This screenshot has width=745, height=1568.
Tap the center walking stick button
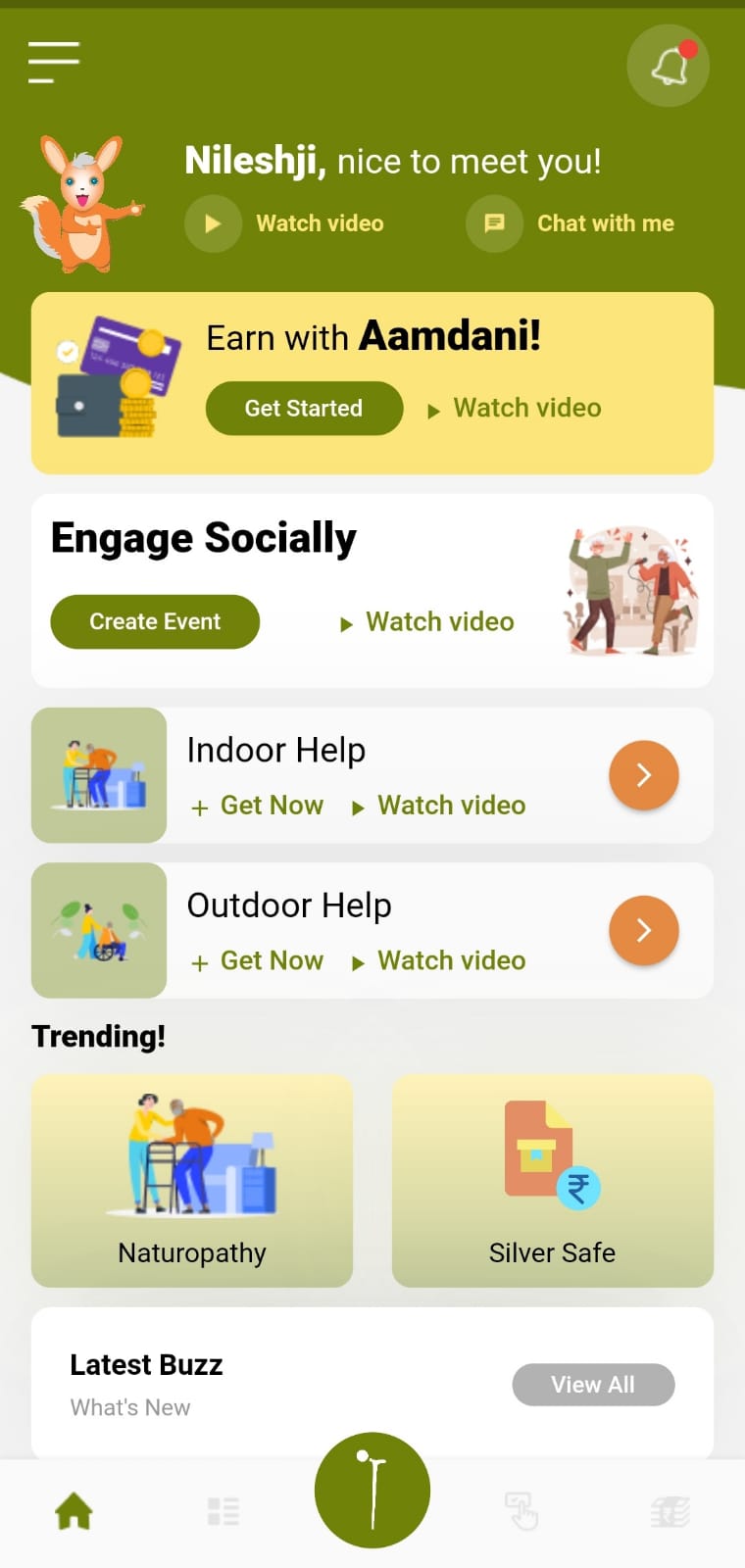(372, 1491)
